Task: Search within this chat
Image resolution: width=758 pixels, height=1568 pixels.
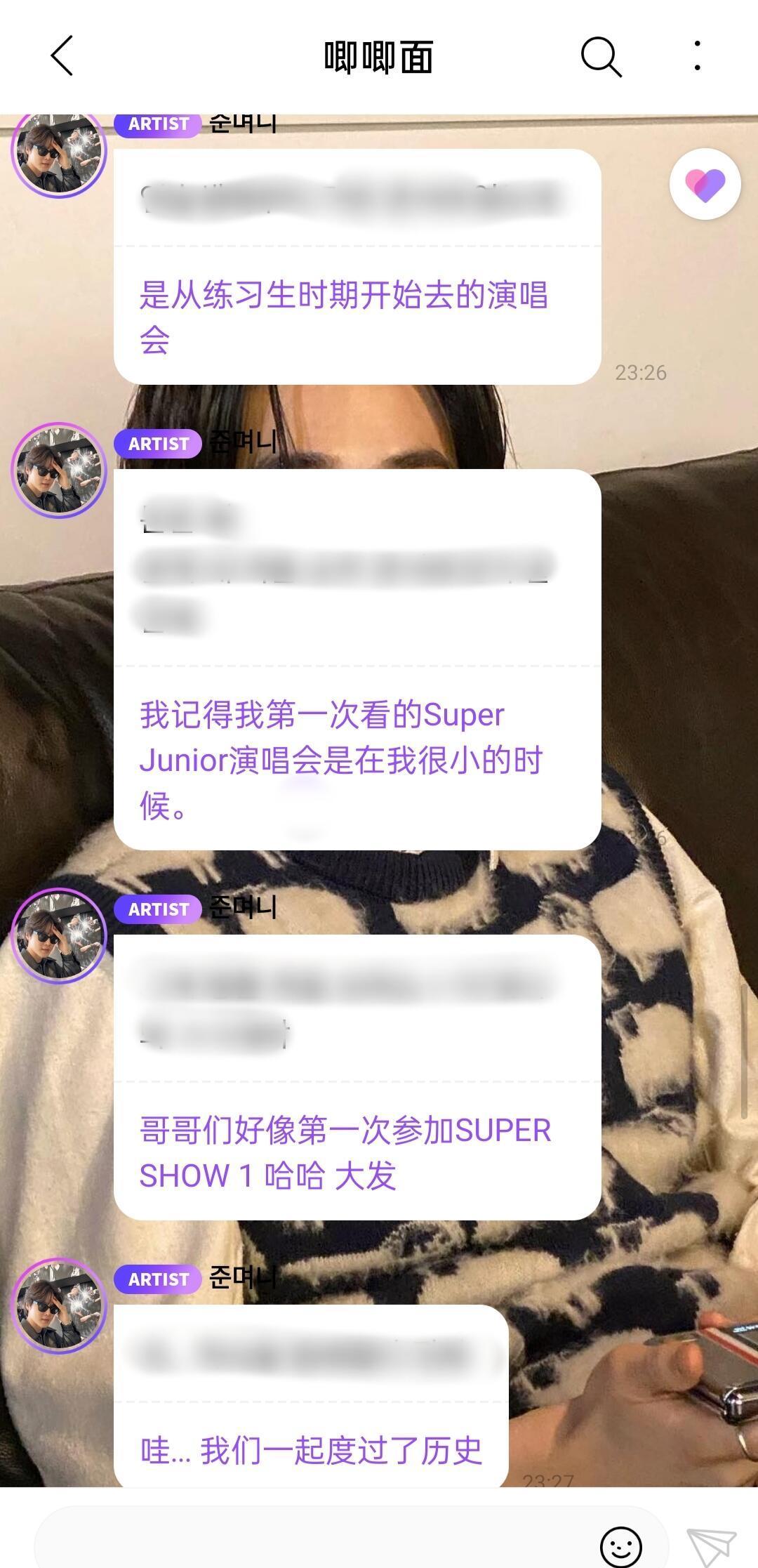Action: click(601, 56)
